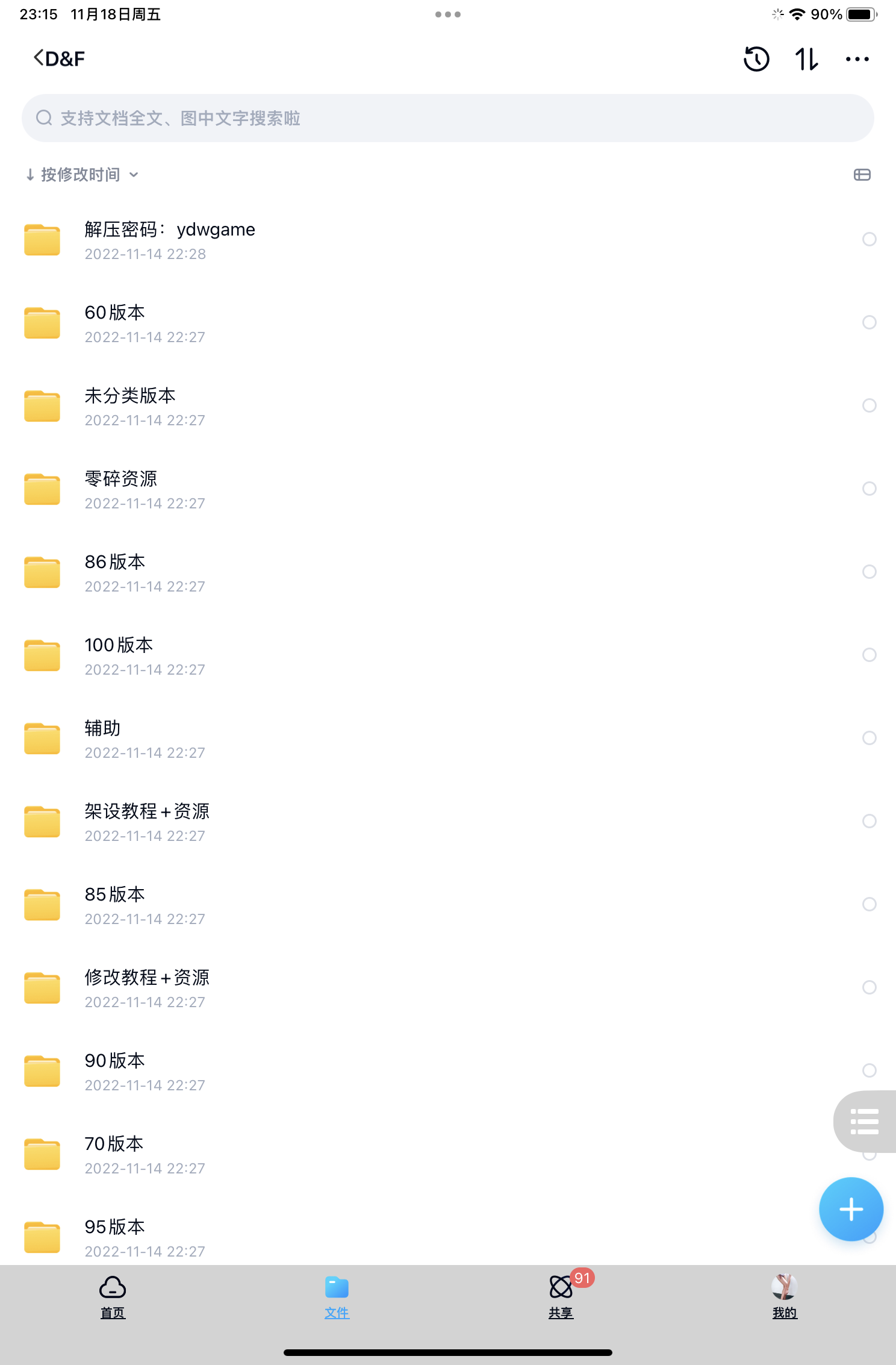
Task: Open the more options (...) menu icon
Action: 857,58
